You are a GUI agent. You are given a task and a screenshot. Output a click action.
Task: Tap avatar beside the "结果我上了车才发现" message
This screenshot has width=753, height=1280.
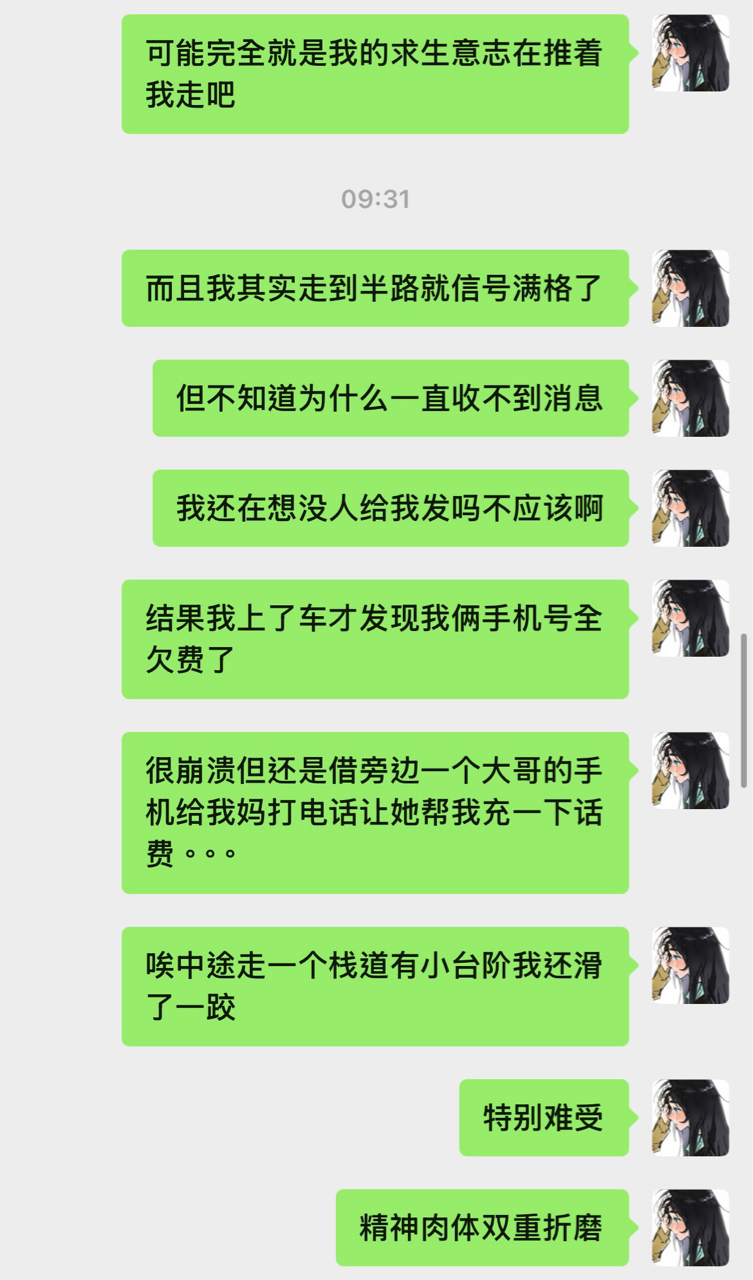coord(691,618)
